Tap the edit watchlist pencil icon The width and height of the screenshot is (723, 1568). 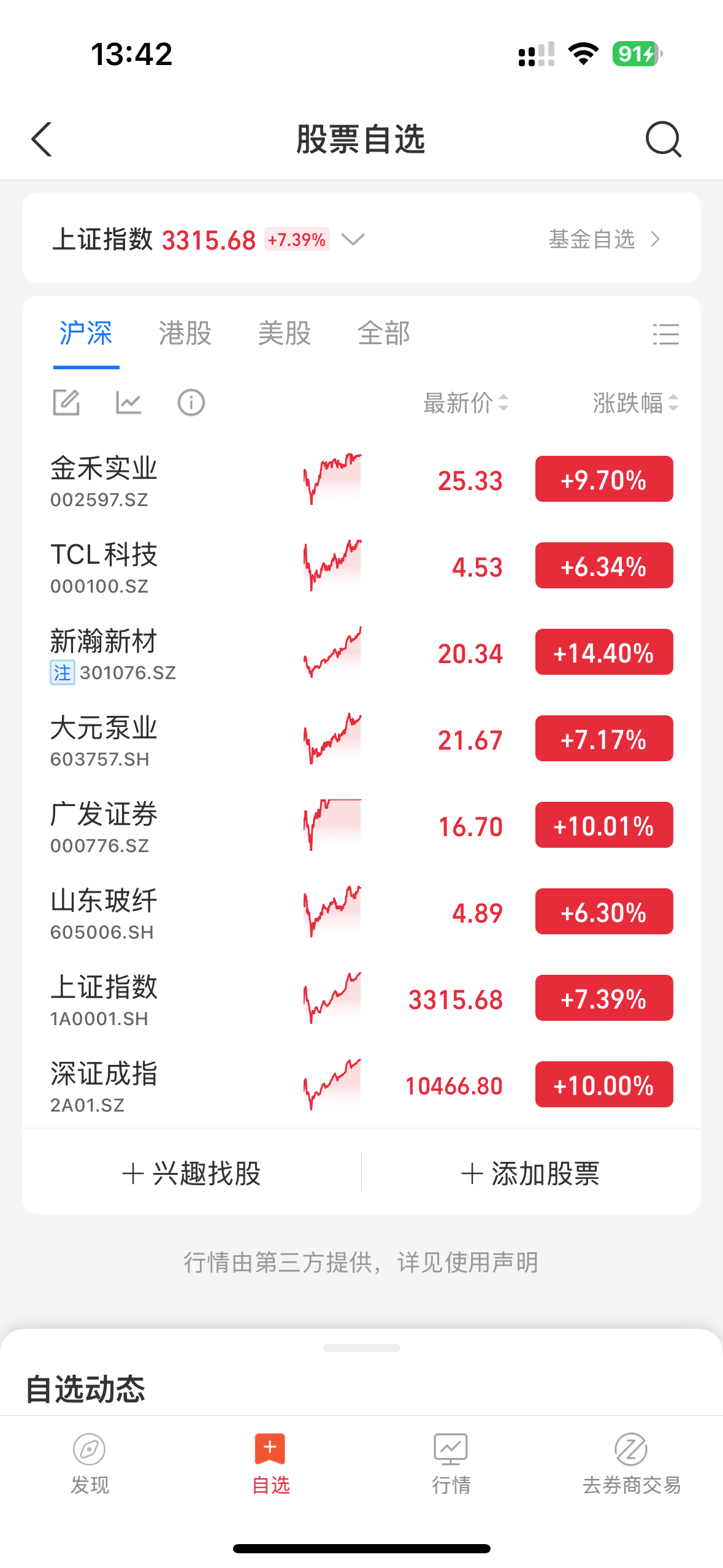point(66,403)
